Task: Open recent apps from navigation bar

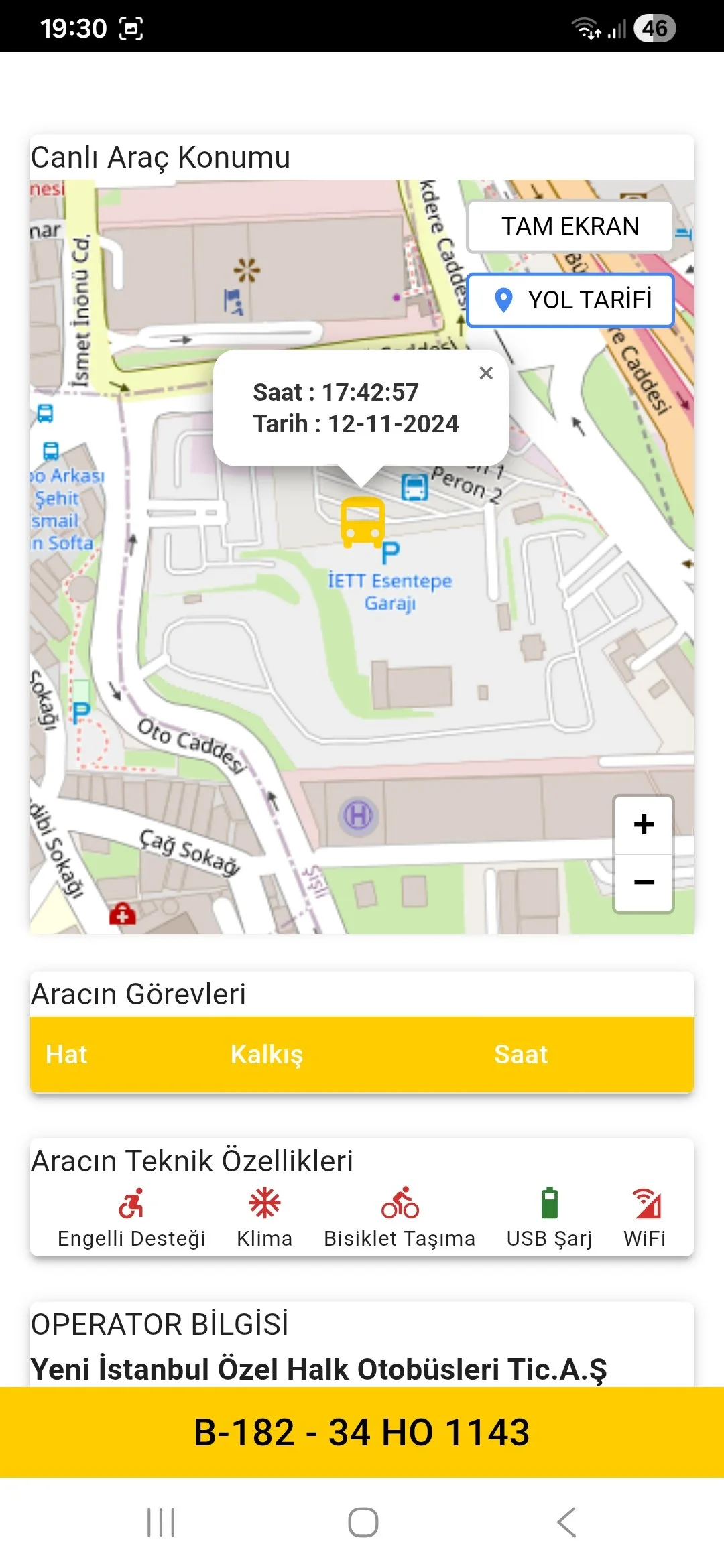Action: click(x=161, y=1522)
